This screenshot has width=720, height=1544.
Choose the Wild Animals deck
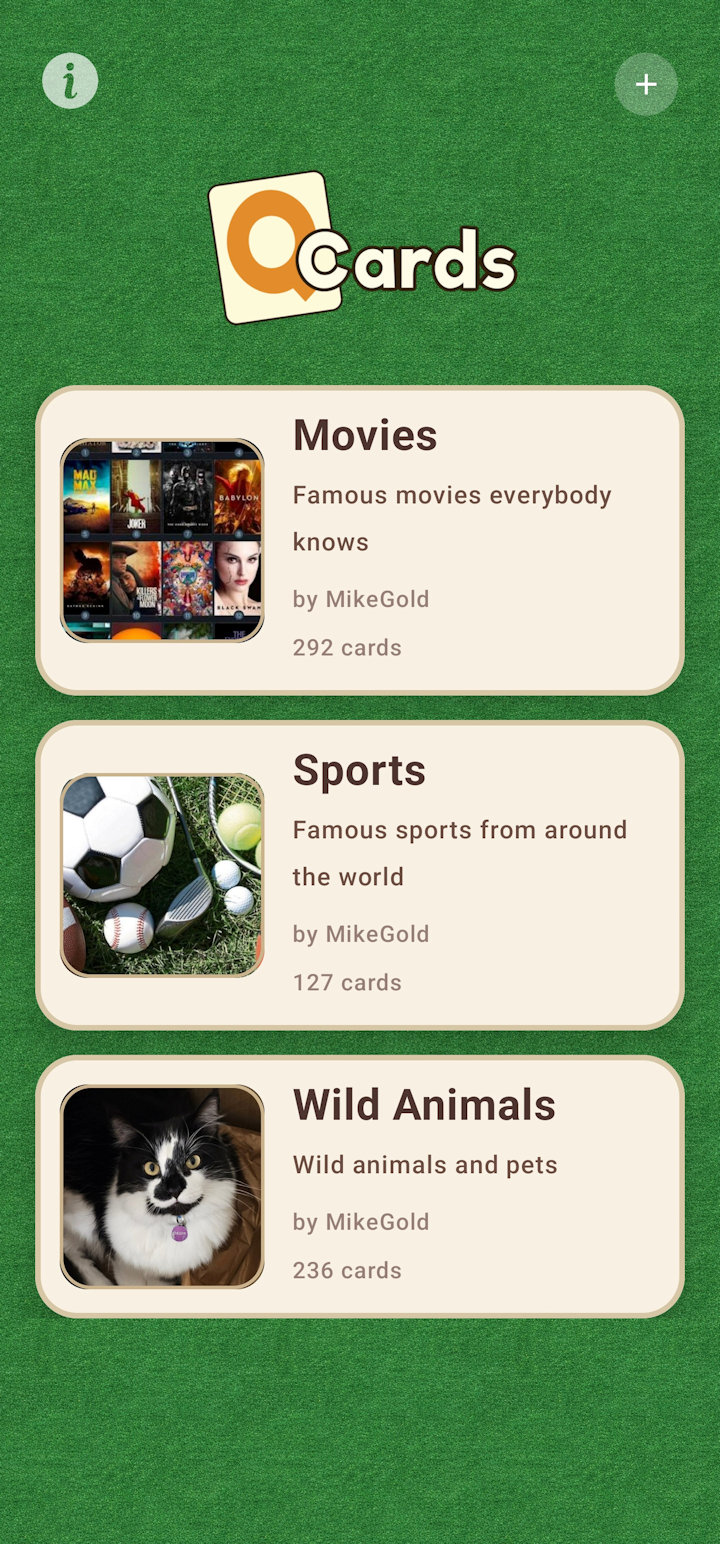[x=360, y=1186]
